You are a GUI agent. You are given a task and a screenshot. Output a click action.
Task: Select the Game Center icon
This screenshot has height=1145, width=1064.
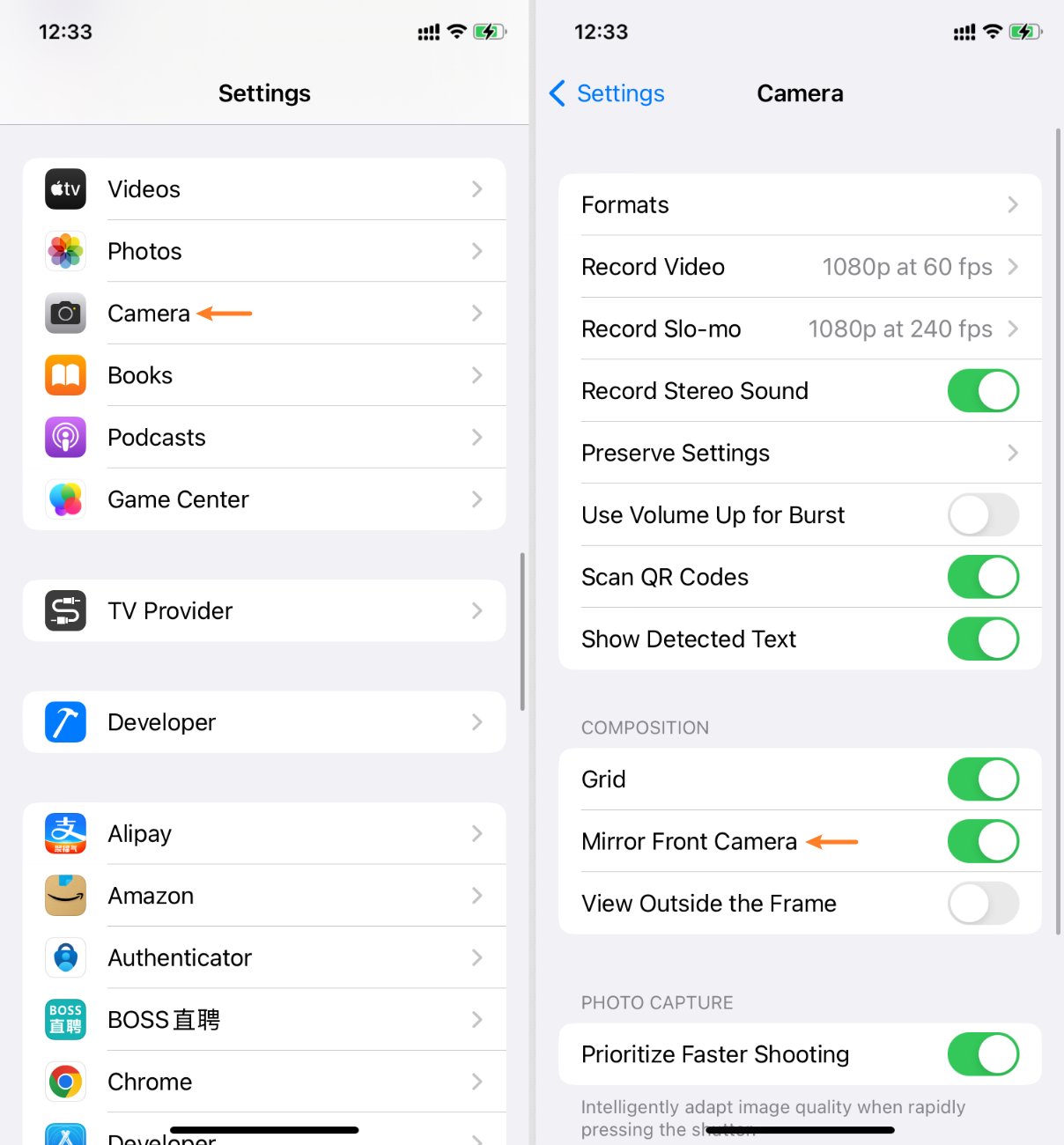pyautogui.click(x=65, y=499)
